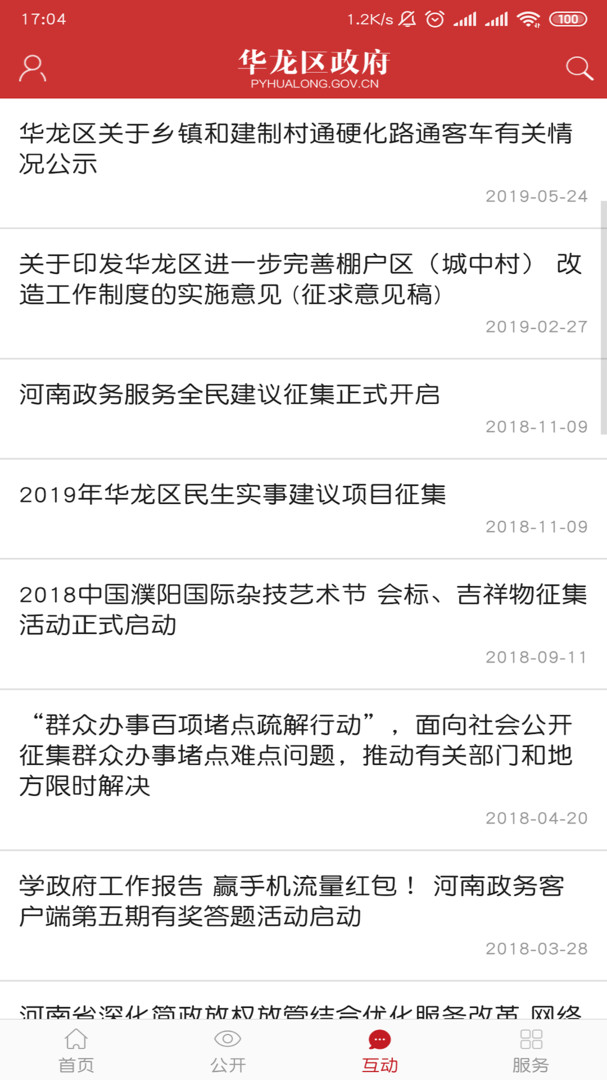Open 河南政务服务全民建议征集正式开启
Screen dimensions: 607x1080
coord(229,395)
